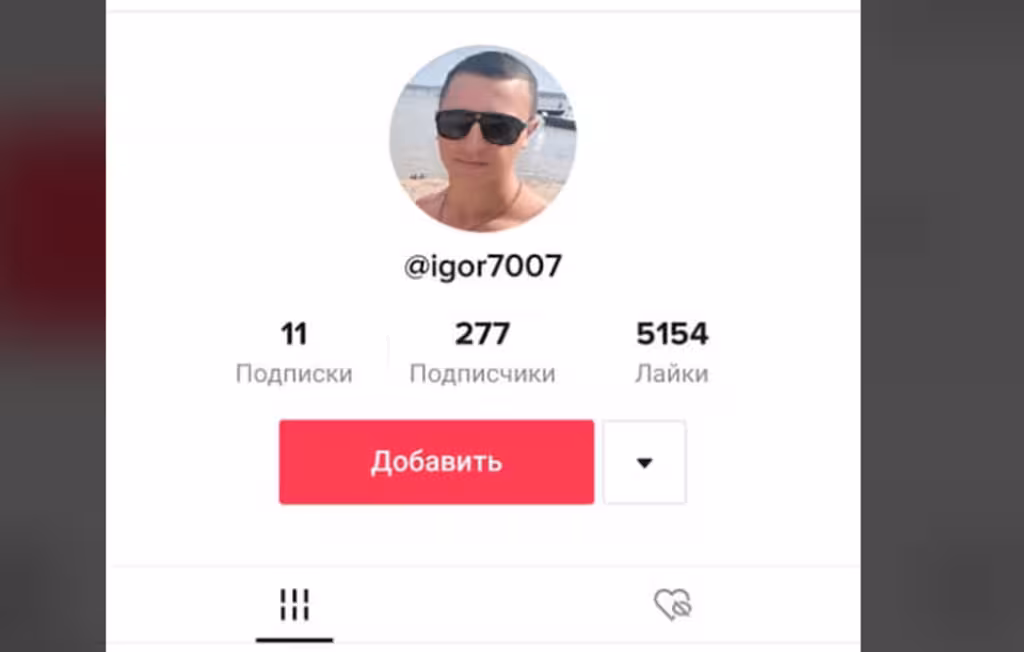Tap the red Добавить button
The height and width of the screenshot is (652, 1024).
tap(436, 462)
